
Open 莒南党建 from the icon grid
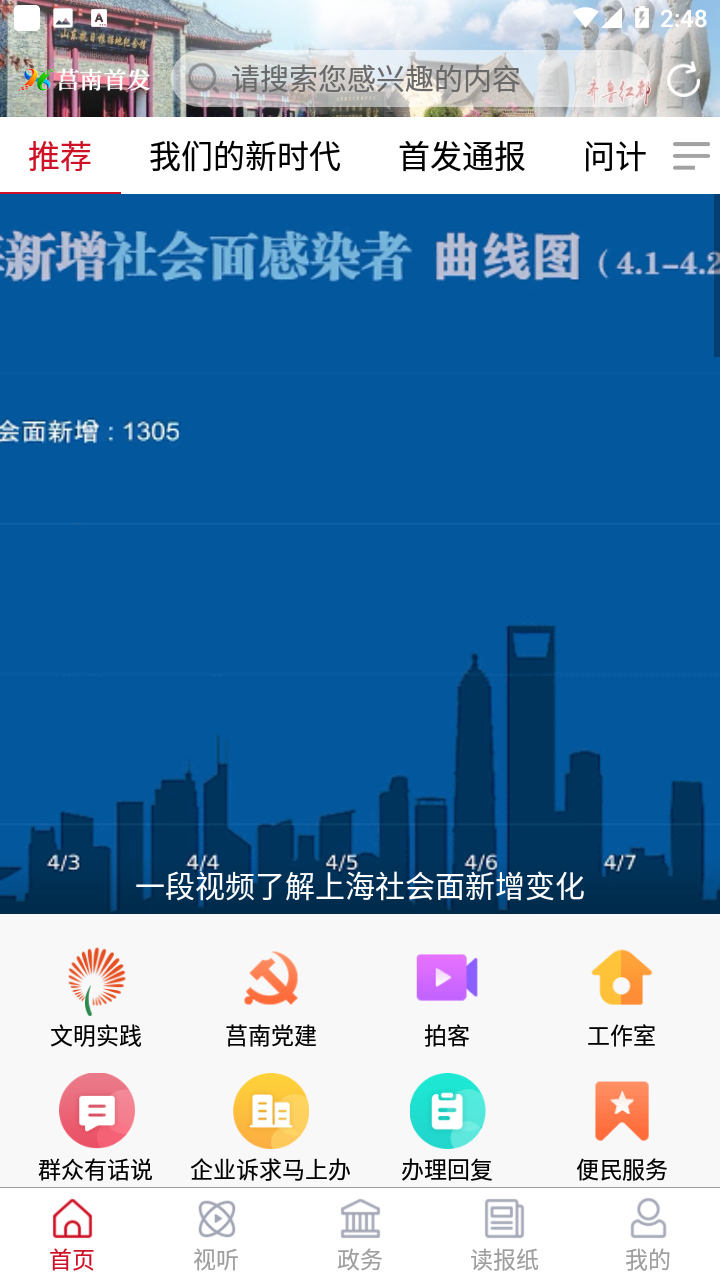click(270, 995)
